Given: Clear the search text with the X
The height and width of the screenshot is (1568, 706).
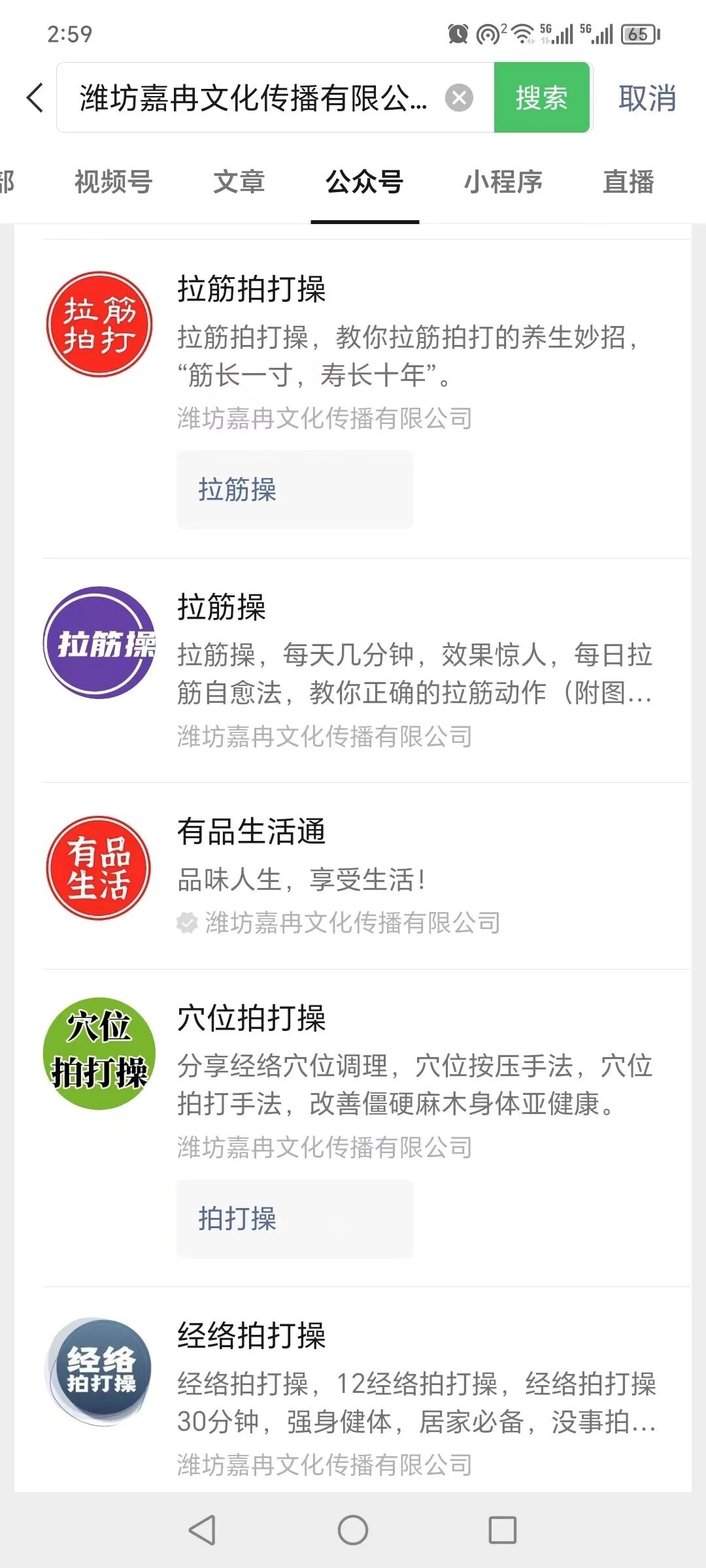Looking at the screenshot, I should pyautogui.click(x=459, y=98).
